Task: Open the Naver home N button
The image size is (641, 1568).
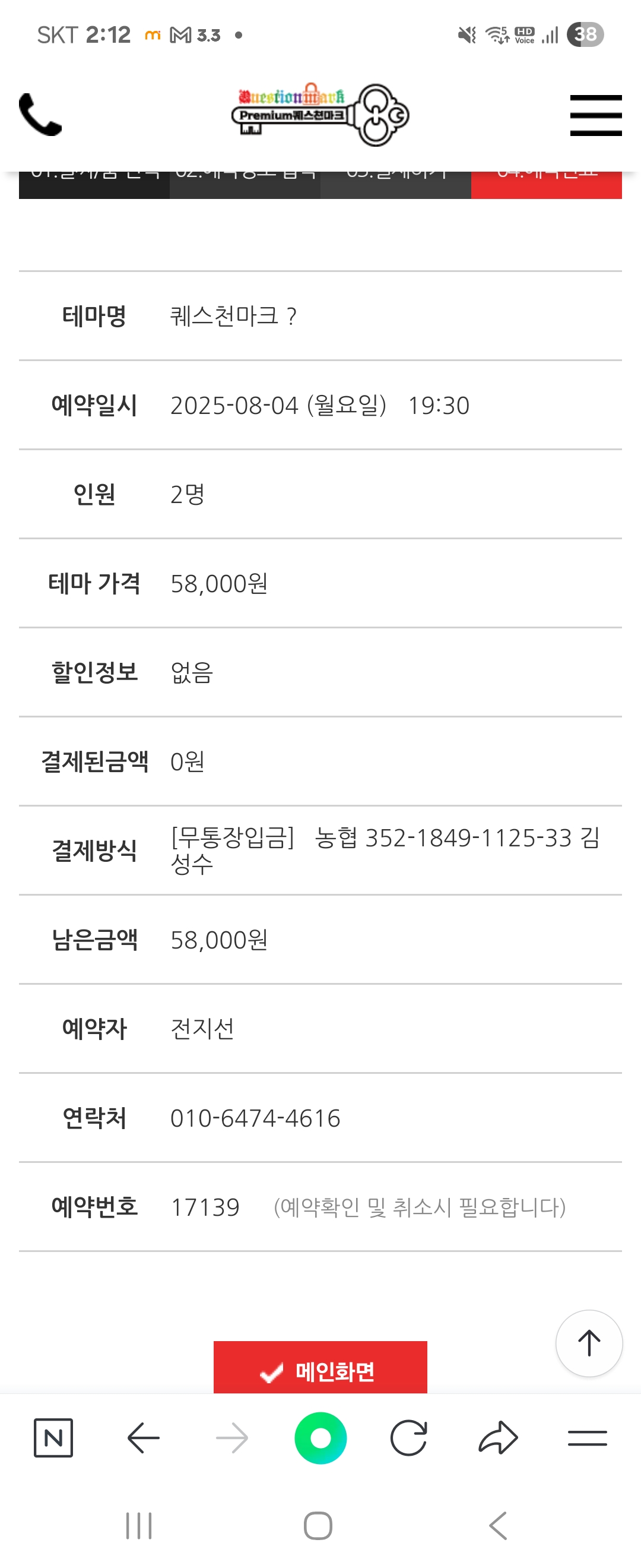Action: [x=53, y=1438]
